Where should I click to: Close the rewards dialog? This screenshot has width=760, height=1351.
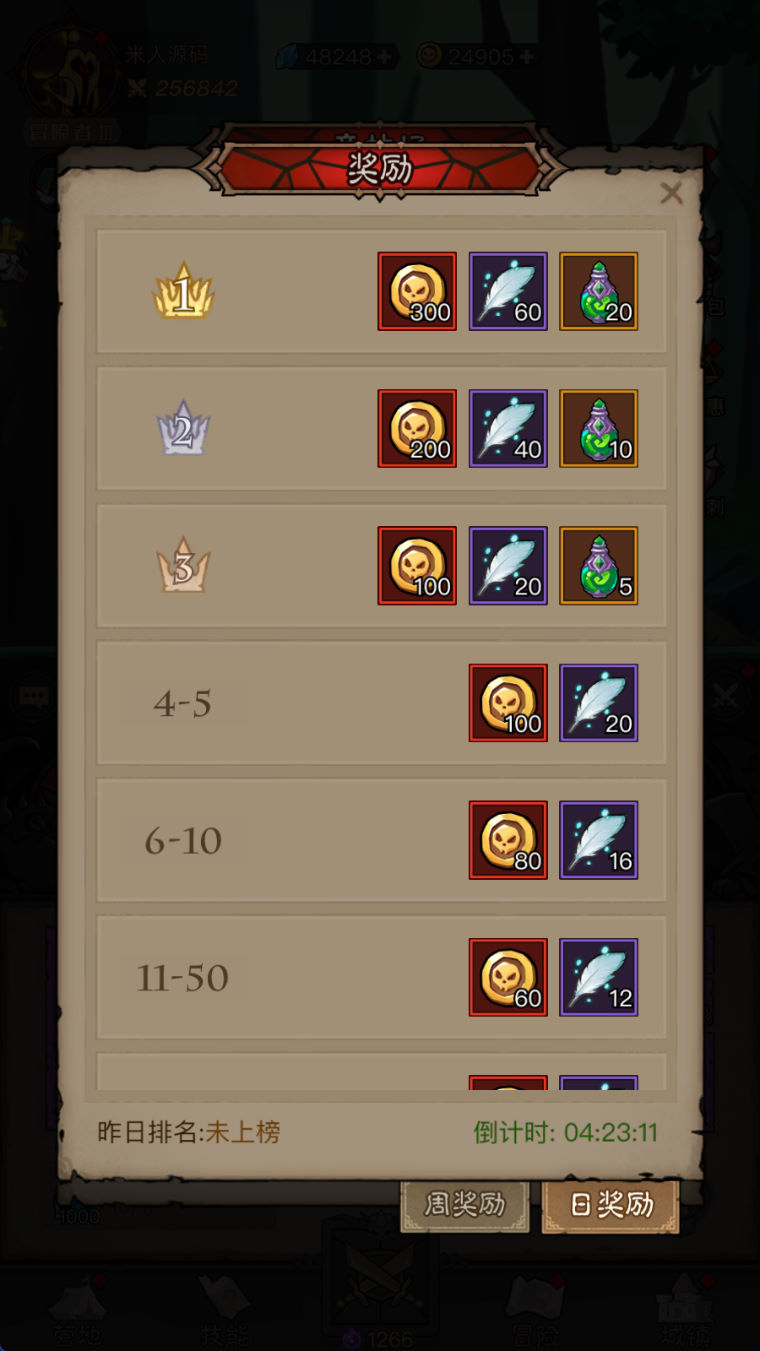(671, 193)
